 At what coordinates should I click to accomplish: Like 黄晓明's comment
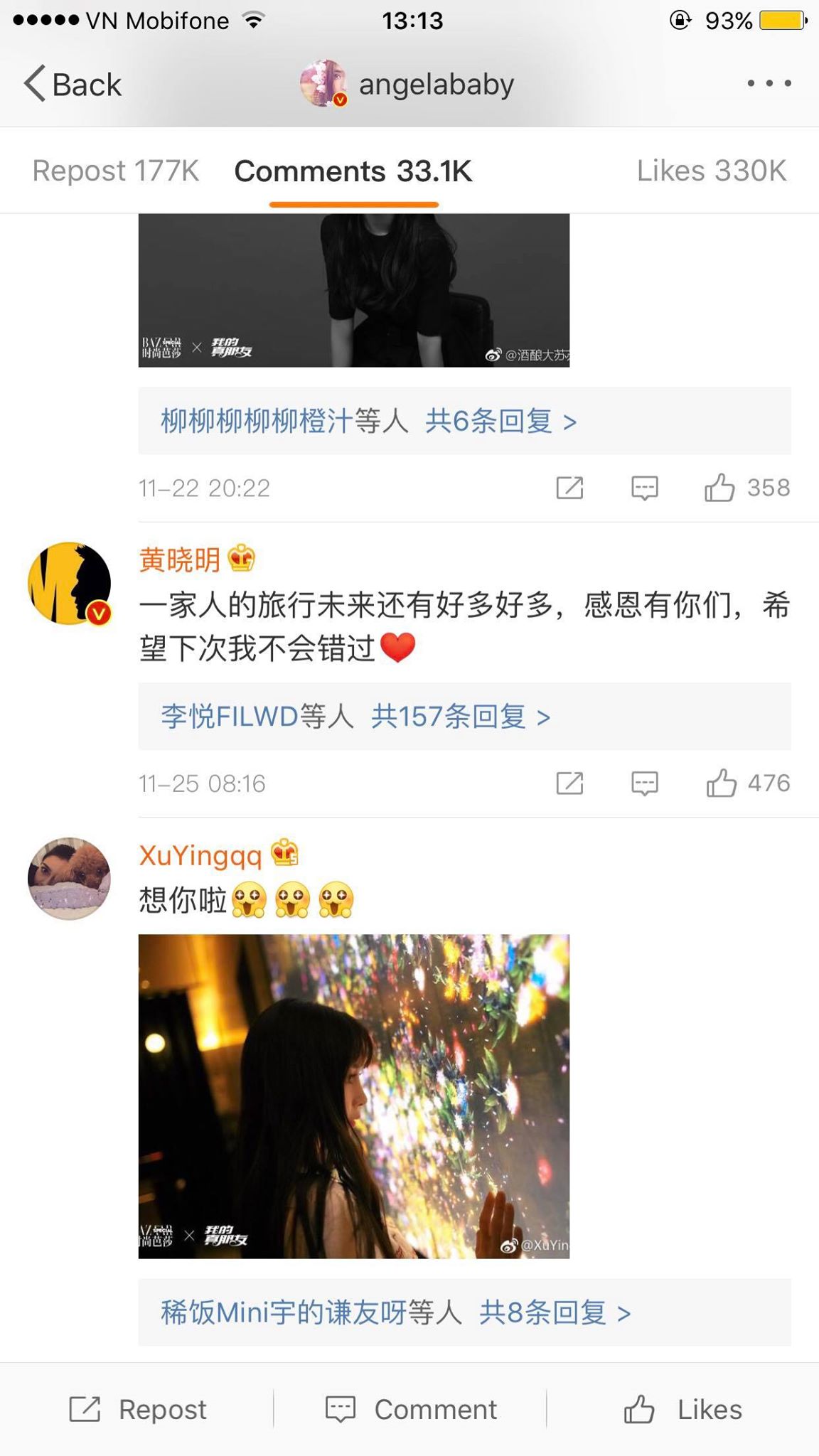(721, 783)
